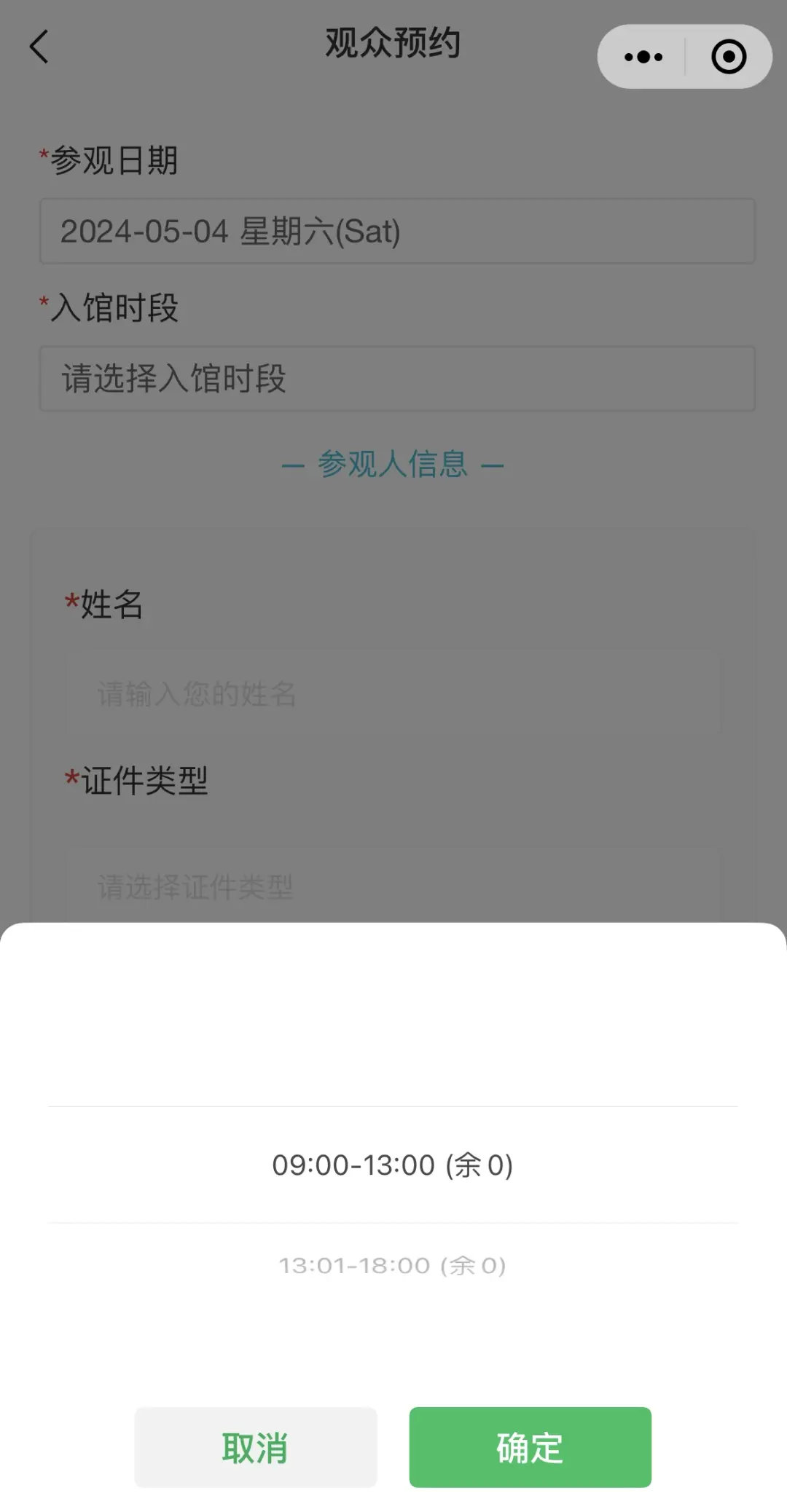Select the 09:00-13:00 time slot option

click(392, 1165)
